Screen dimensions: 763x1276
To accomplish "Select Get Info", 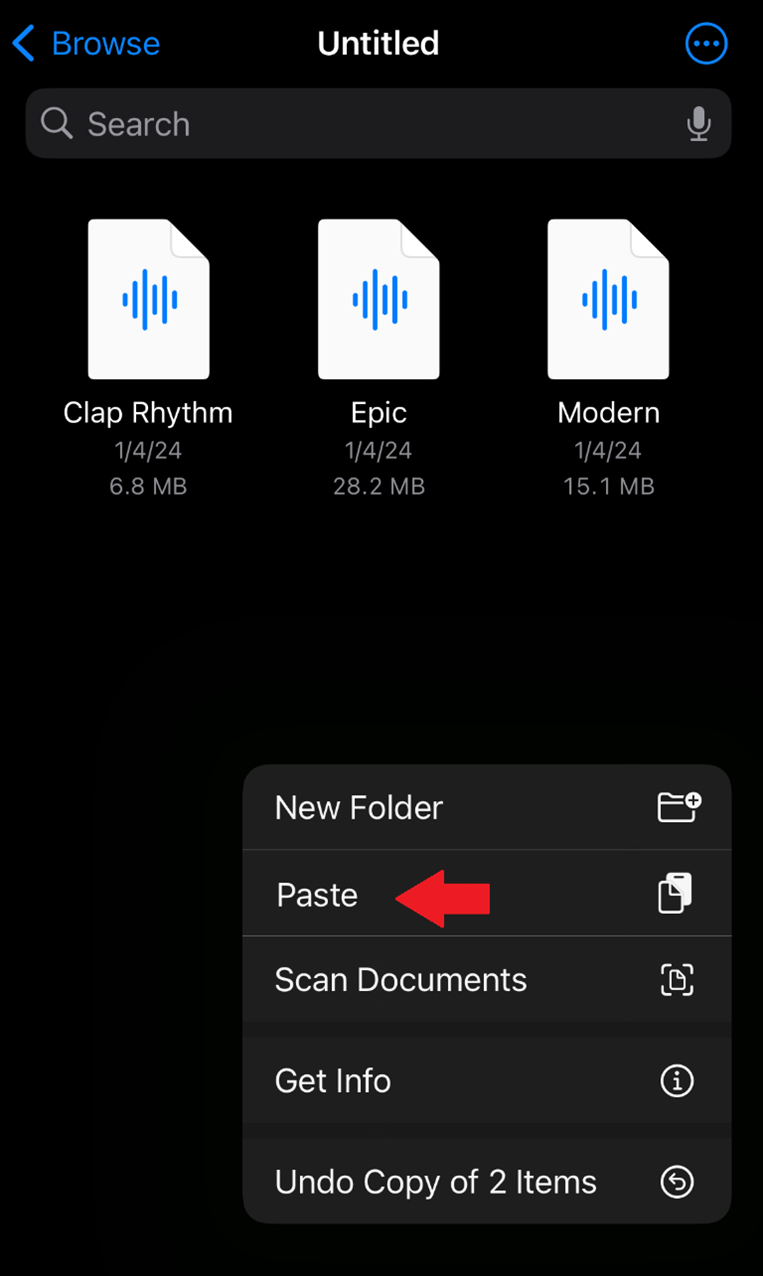I will click(x=486, y=1081).
